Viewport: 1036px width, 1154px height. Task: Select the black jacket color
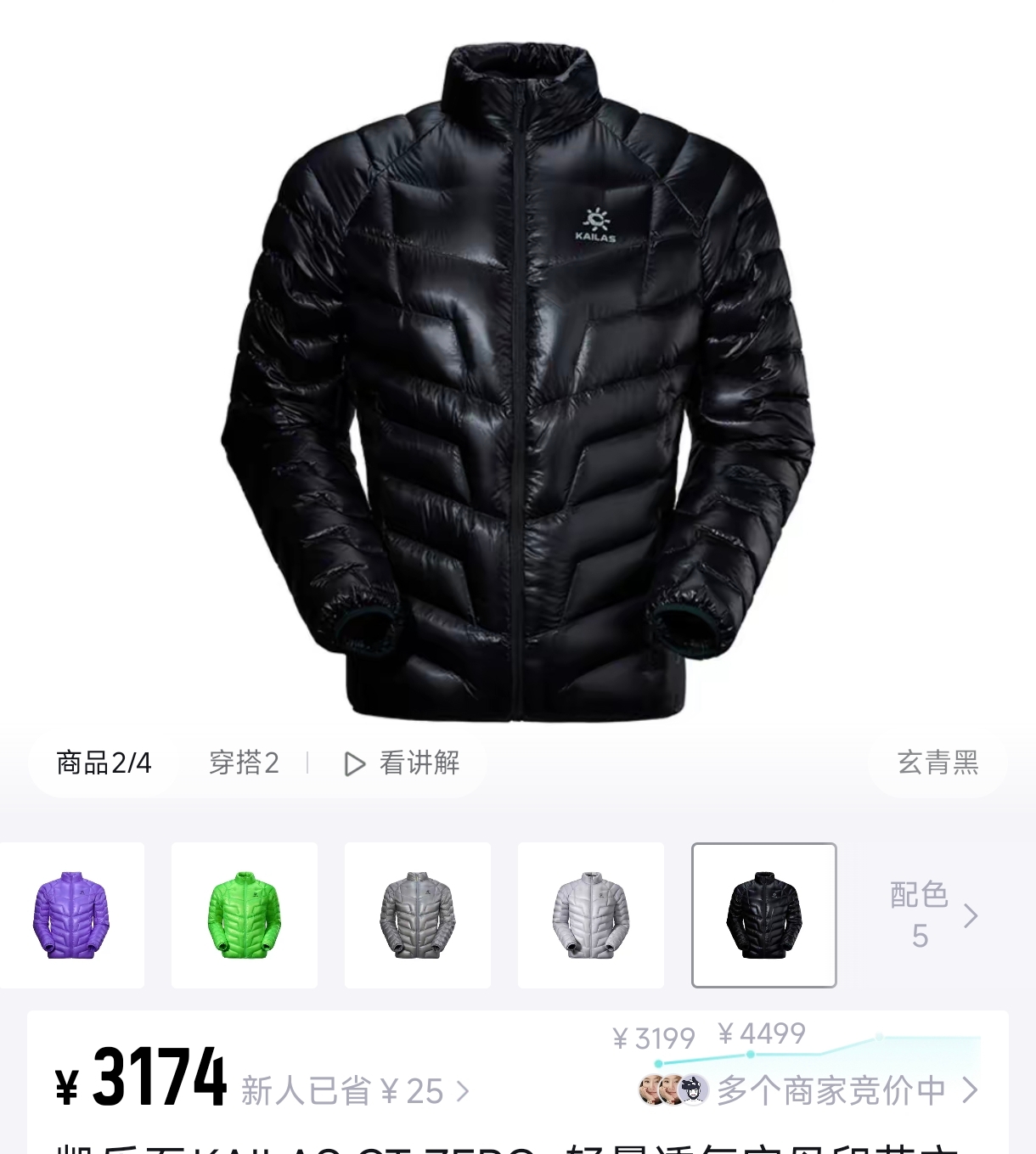tap(764, 915)
